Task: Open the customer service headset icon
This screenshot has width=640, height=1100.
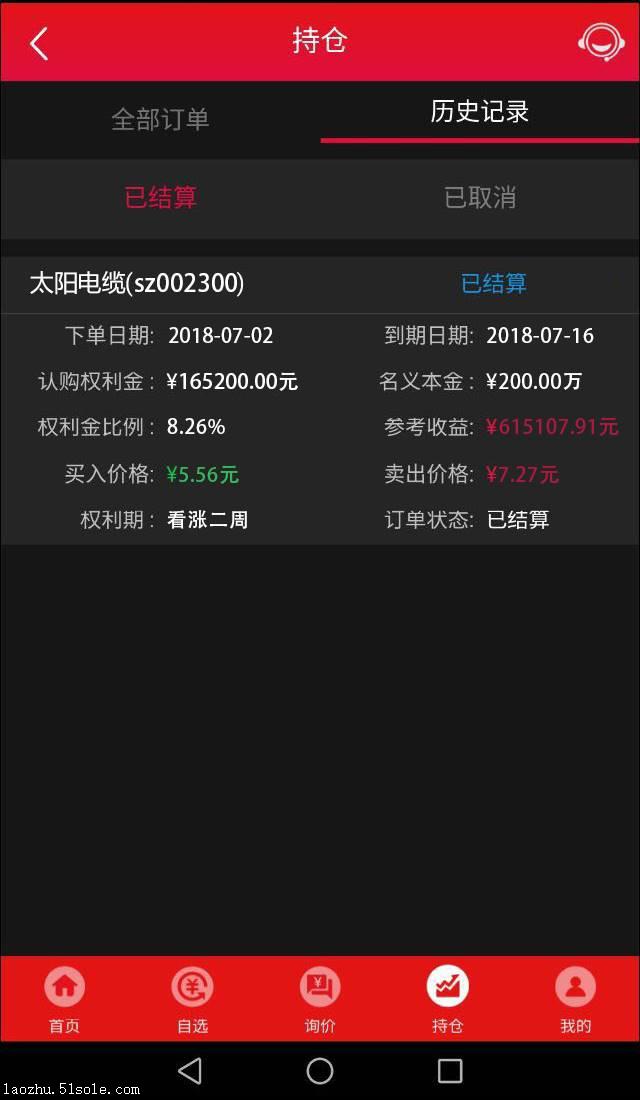Action: click(x=601, y=43)
